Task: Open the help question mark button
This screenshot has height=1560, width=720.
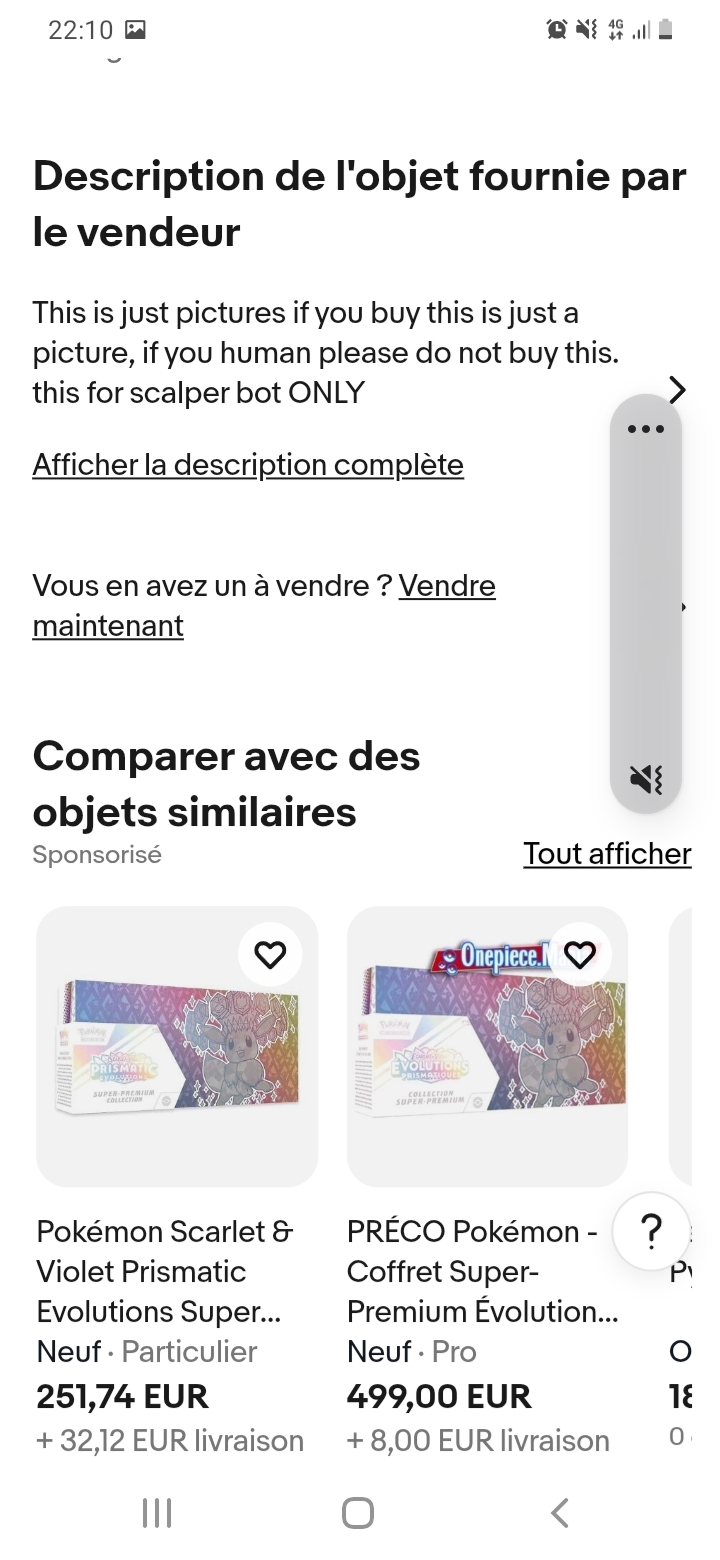Action: click(x=650, y=1231)
